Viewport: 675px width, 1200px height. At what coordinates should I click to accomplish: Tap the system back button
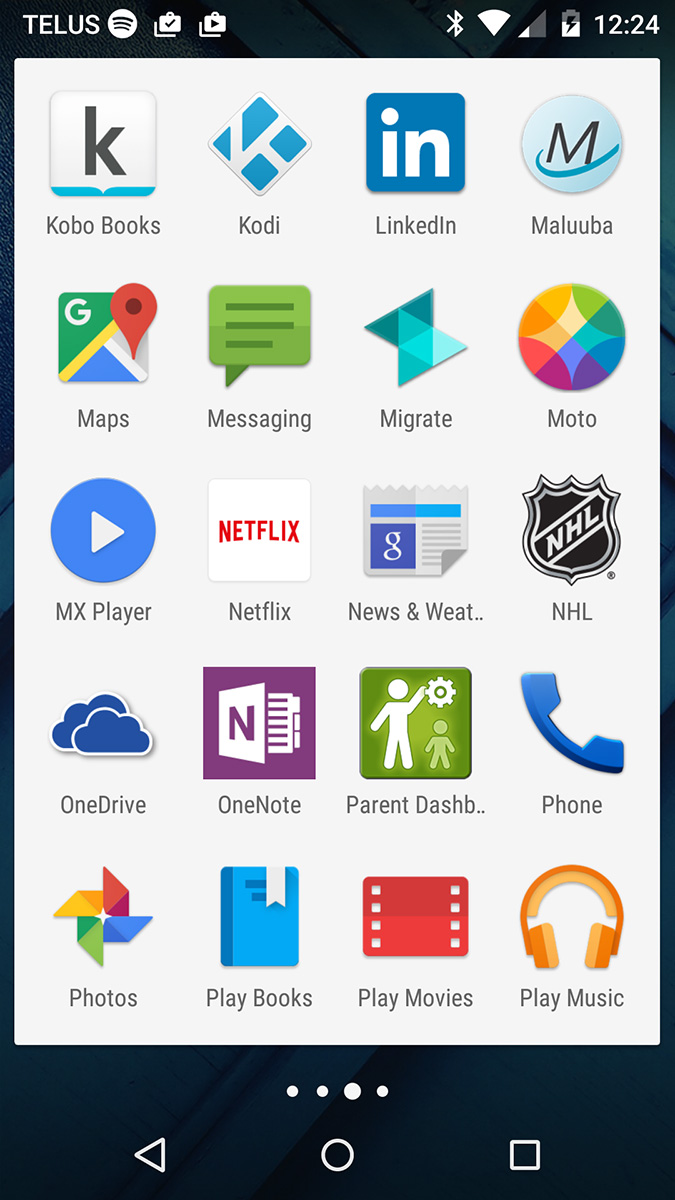tap(150, 1155)
